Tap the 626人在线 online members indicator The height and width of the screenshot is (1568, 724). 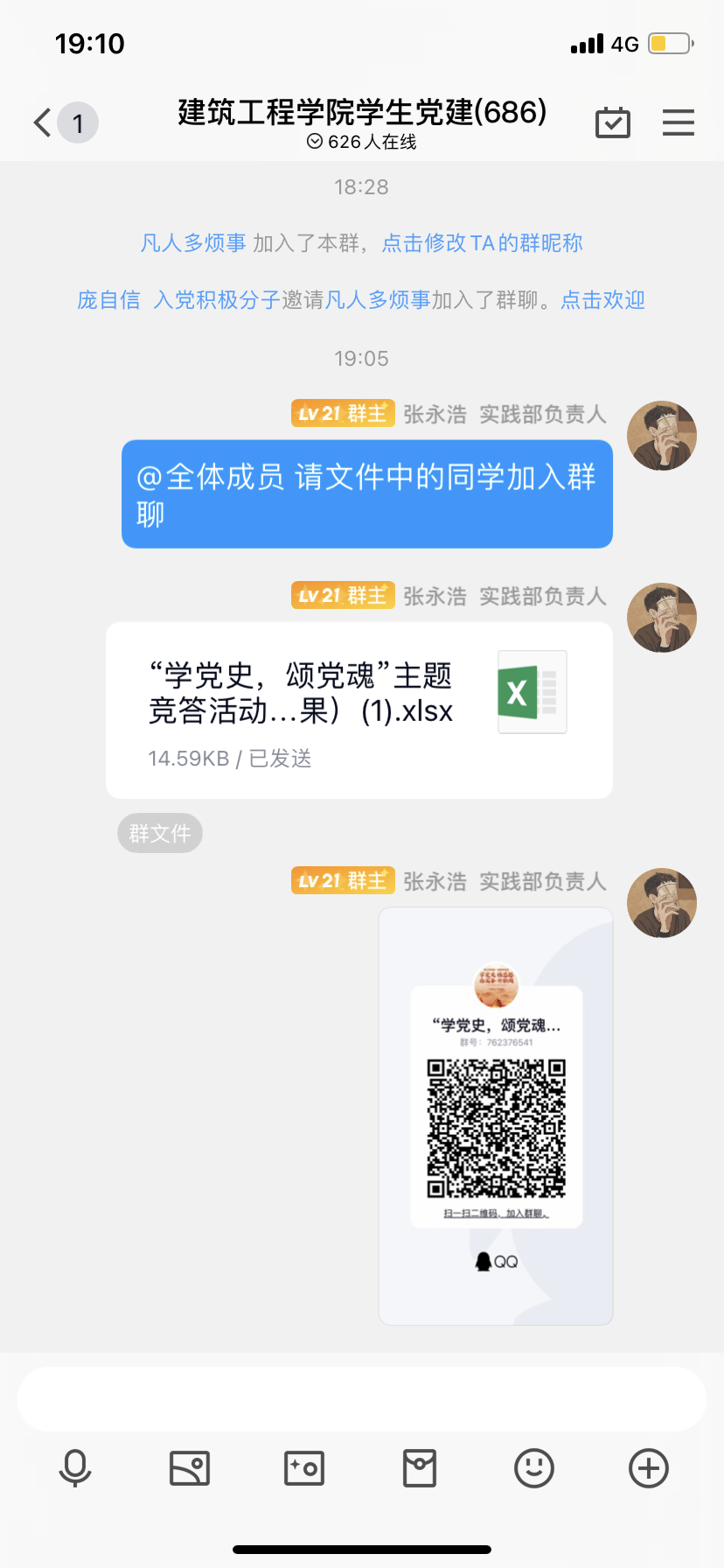[362, 142]
